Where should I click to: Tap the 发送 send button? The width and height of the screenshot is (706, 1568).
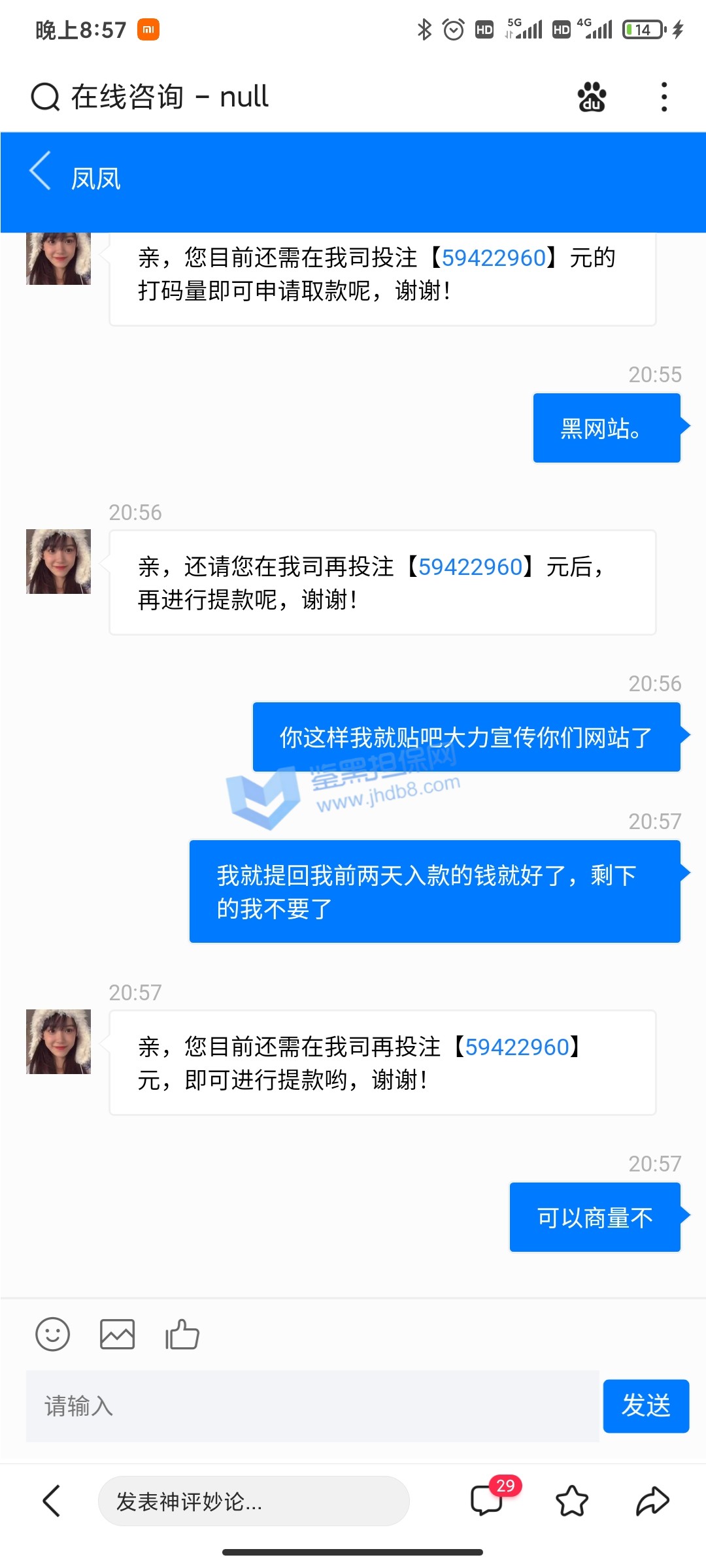[645, 1406]
